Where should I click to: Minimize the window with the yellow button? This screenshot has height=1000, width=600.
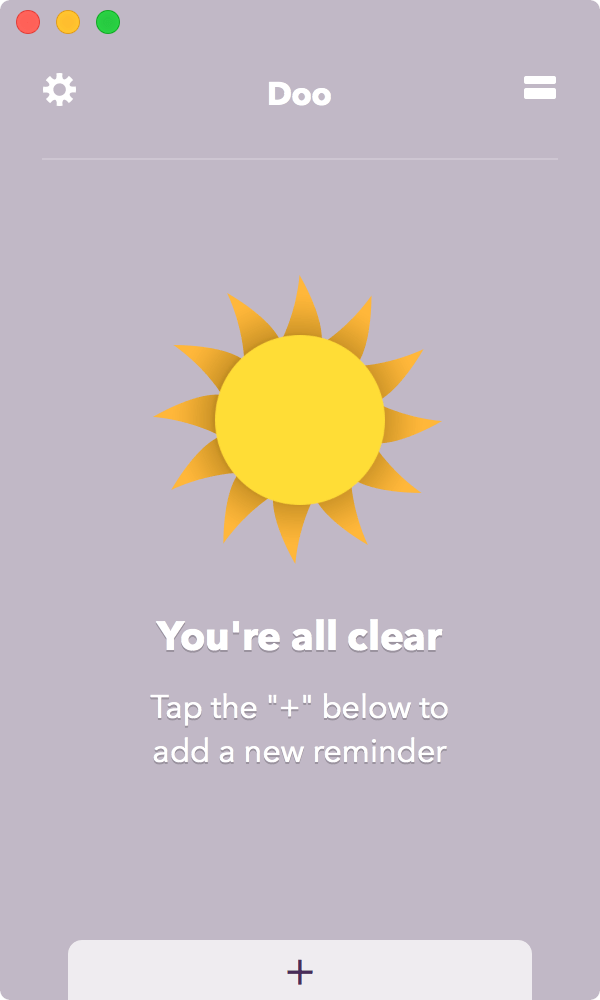click(68, 22)
